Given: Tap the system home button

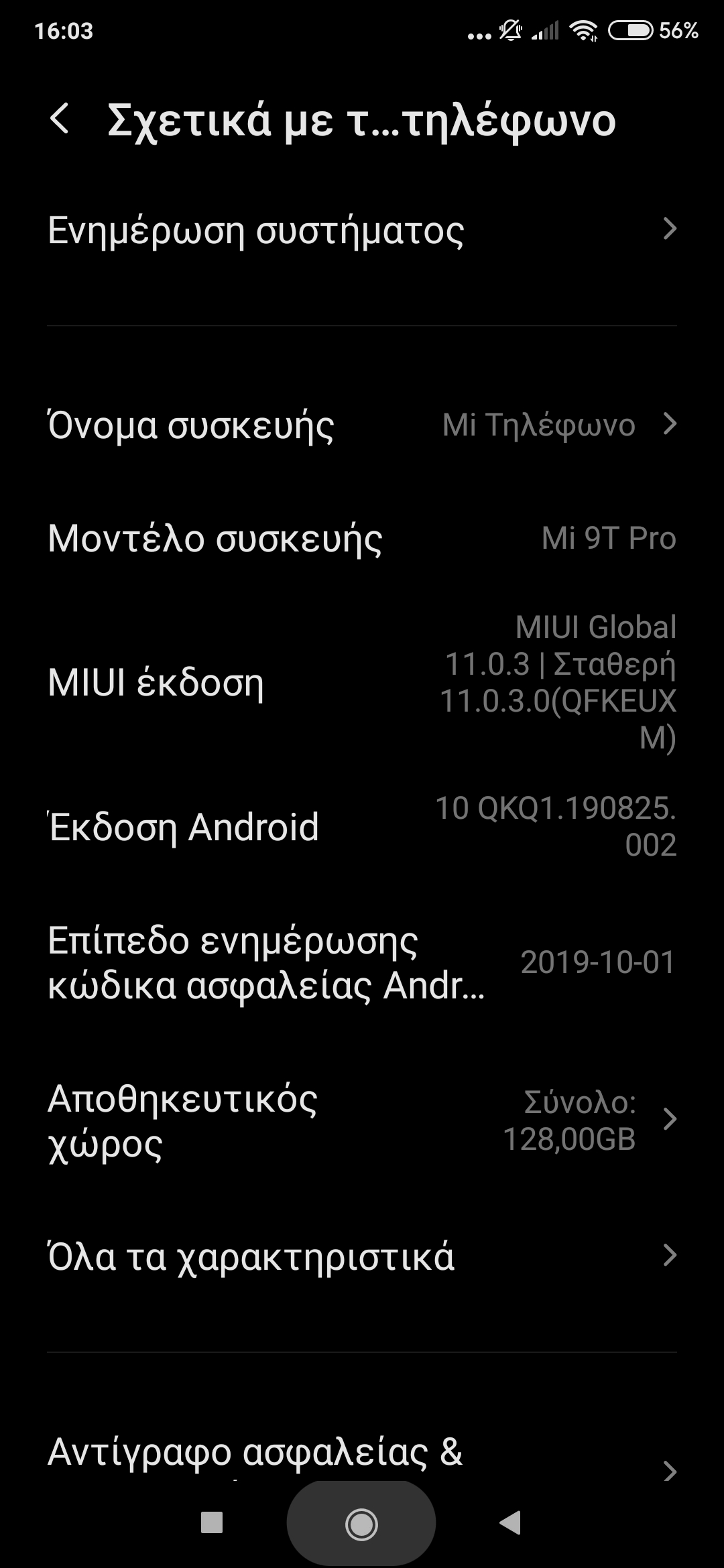Looking at the screenshot, I should pos(361,1524).
